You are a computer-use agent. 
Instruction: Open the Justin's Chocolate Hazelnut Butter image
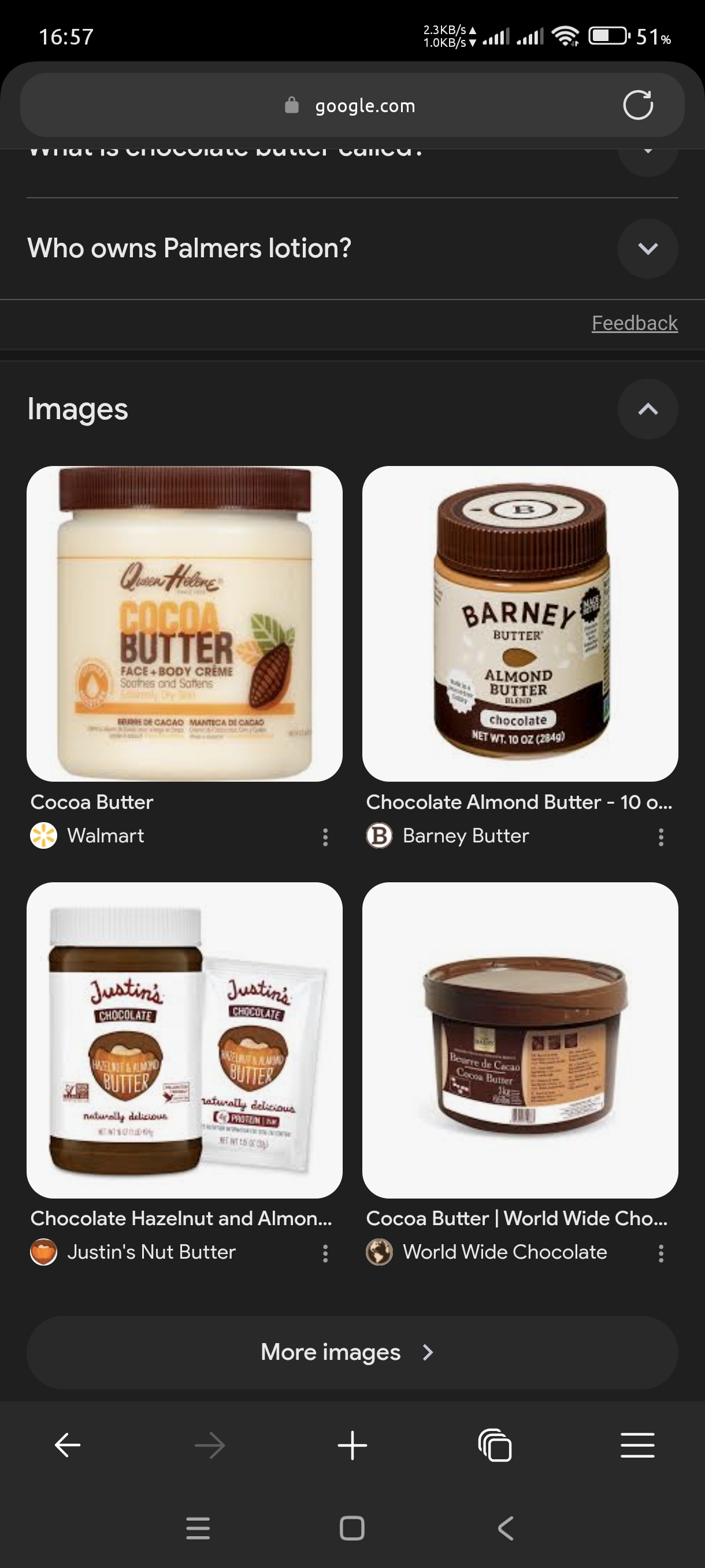click(x=184, y=1040)
